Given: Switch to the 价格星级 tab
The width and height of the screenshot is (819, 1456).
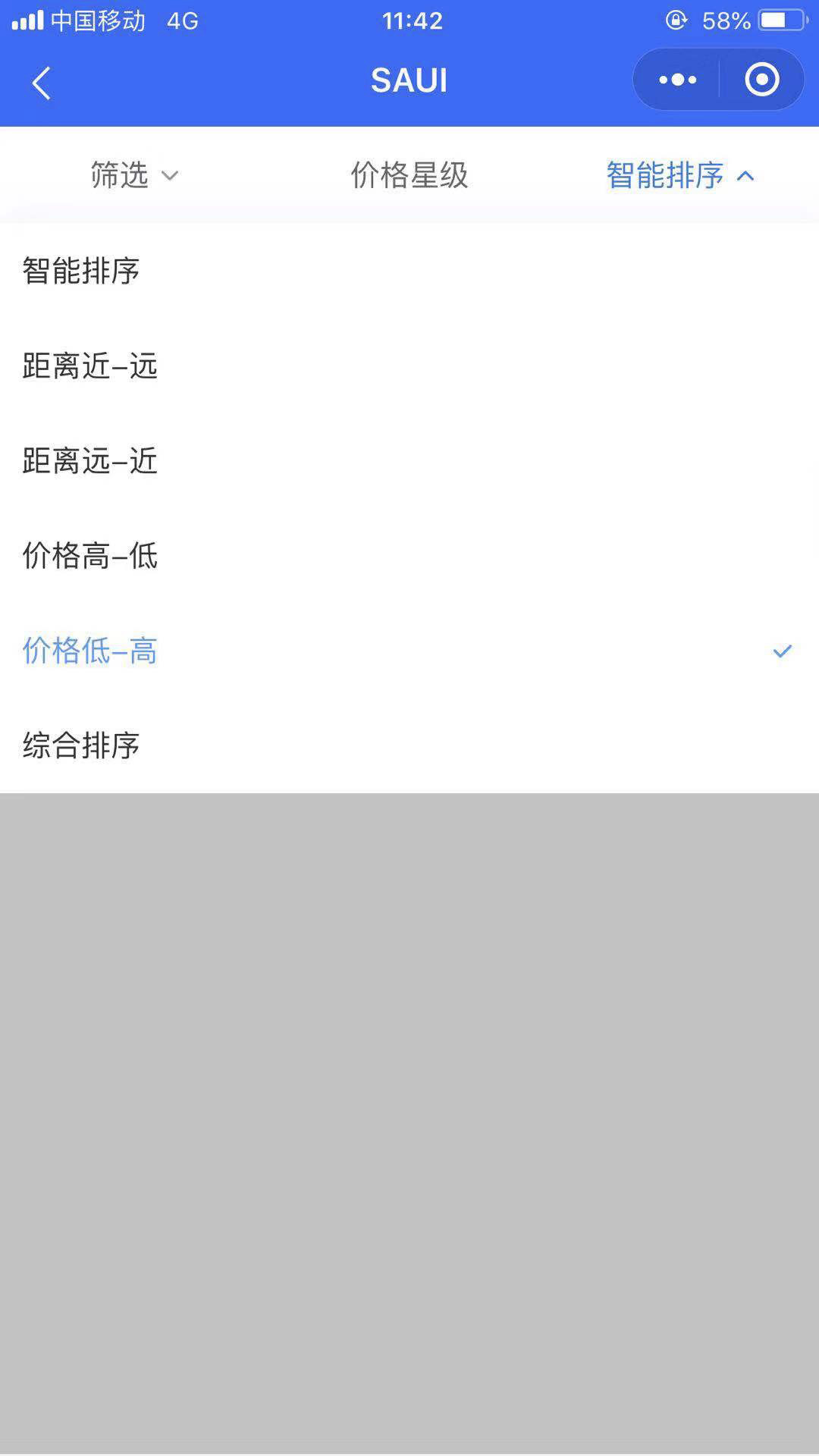Looking at the screenshot, I should click(x=409, y=175).
